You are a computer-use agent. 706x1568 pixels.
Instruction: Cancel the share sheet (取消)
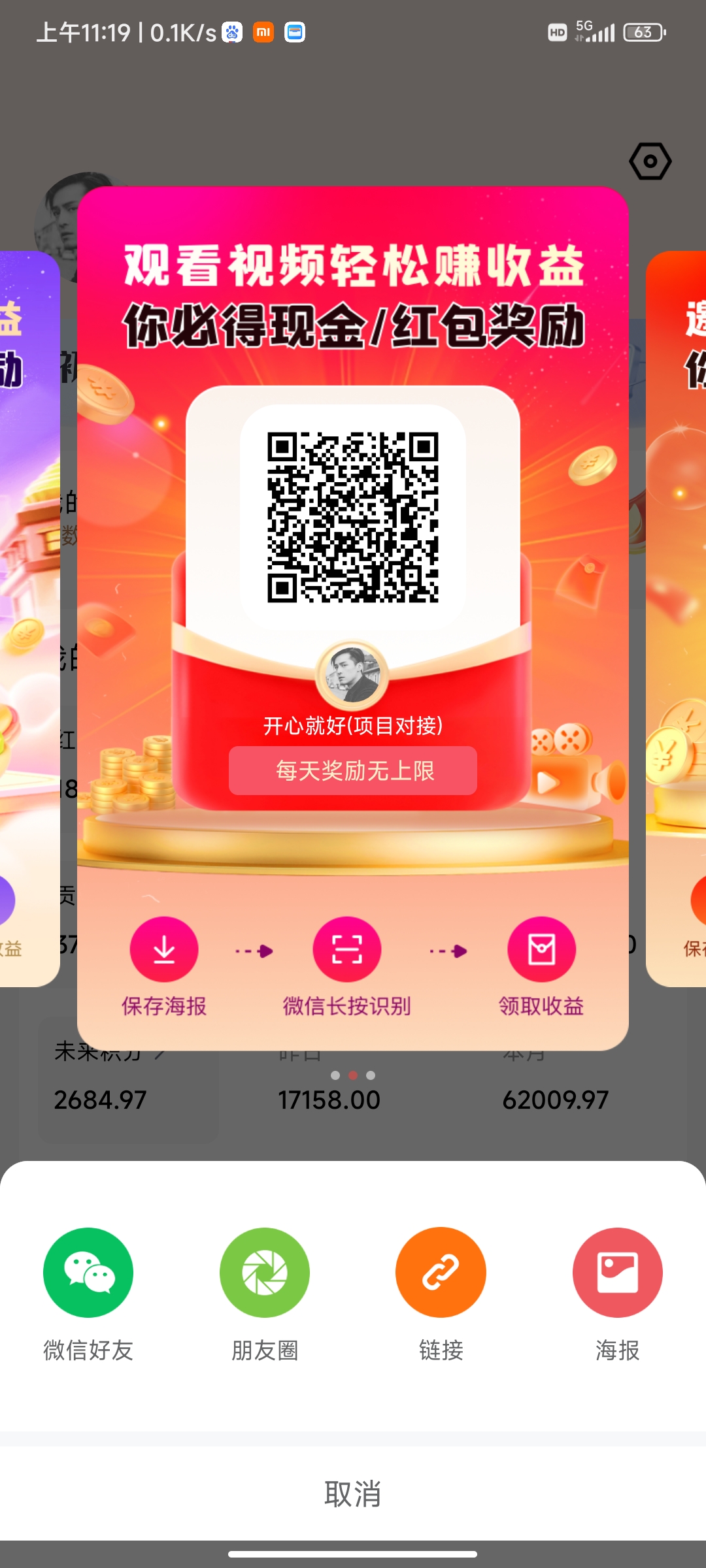(x=353, y=1494)
